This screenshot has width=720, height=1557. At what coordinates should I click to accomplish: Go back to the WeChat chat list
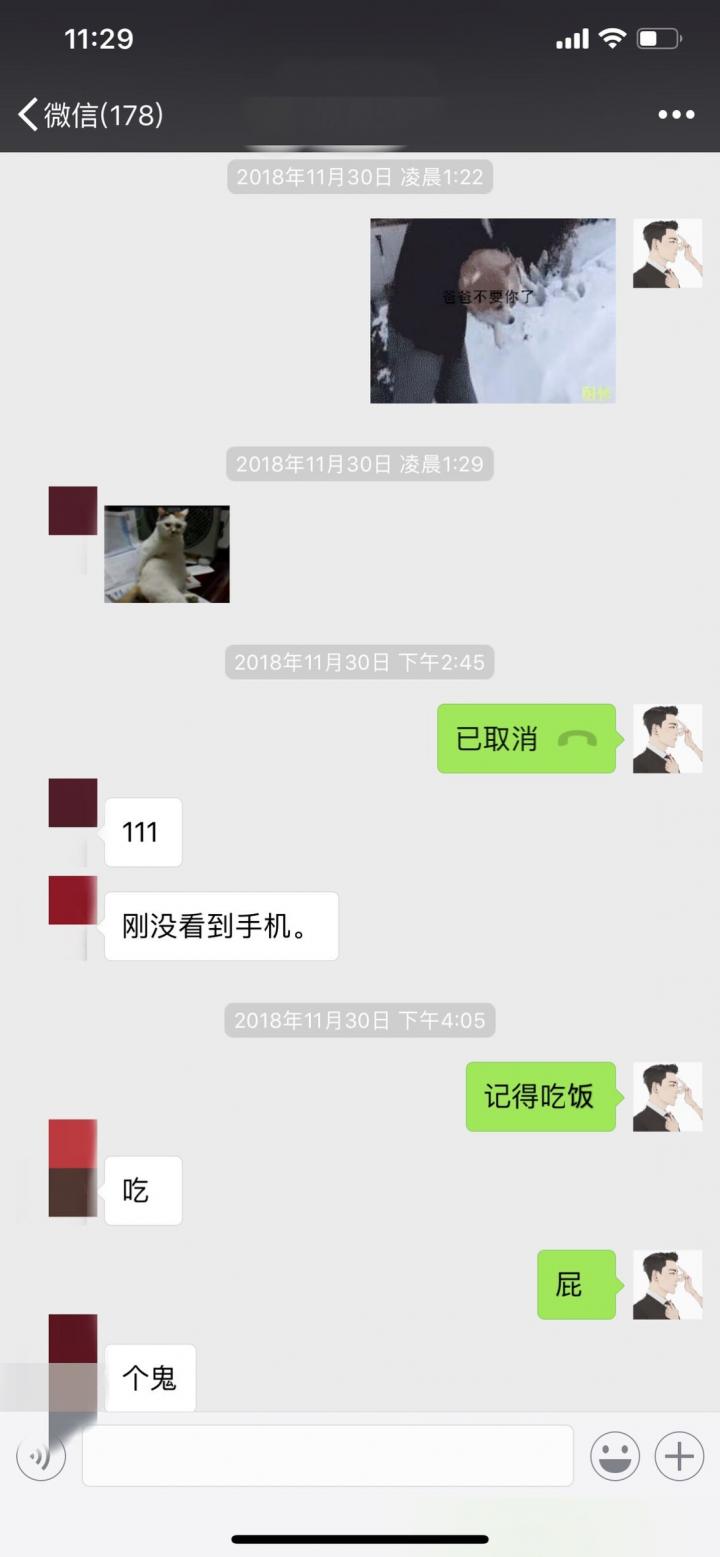pyautogui.click(x=88, y=115)
